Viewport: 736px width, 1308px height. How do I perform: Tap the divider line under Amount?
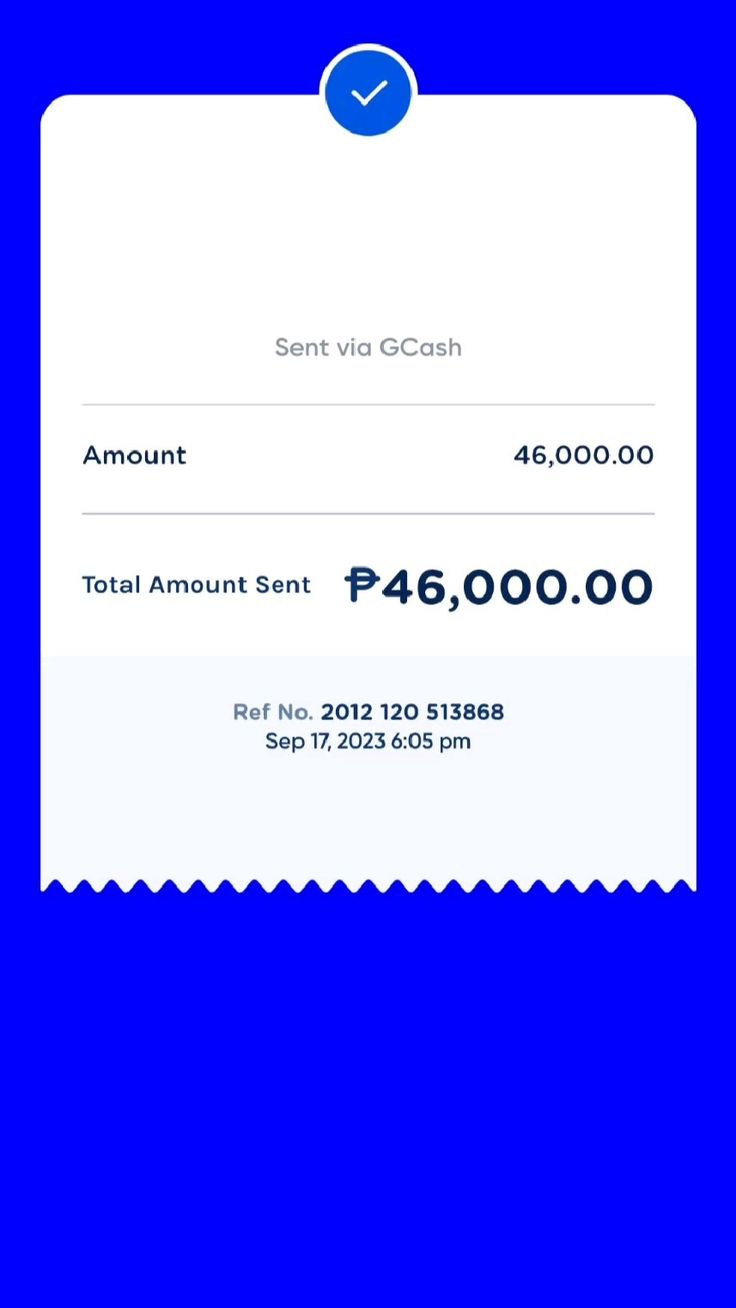(x=367, y=515)
